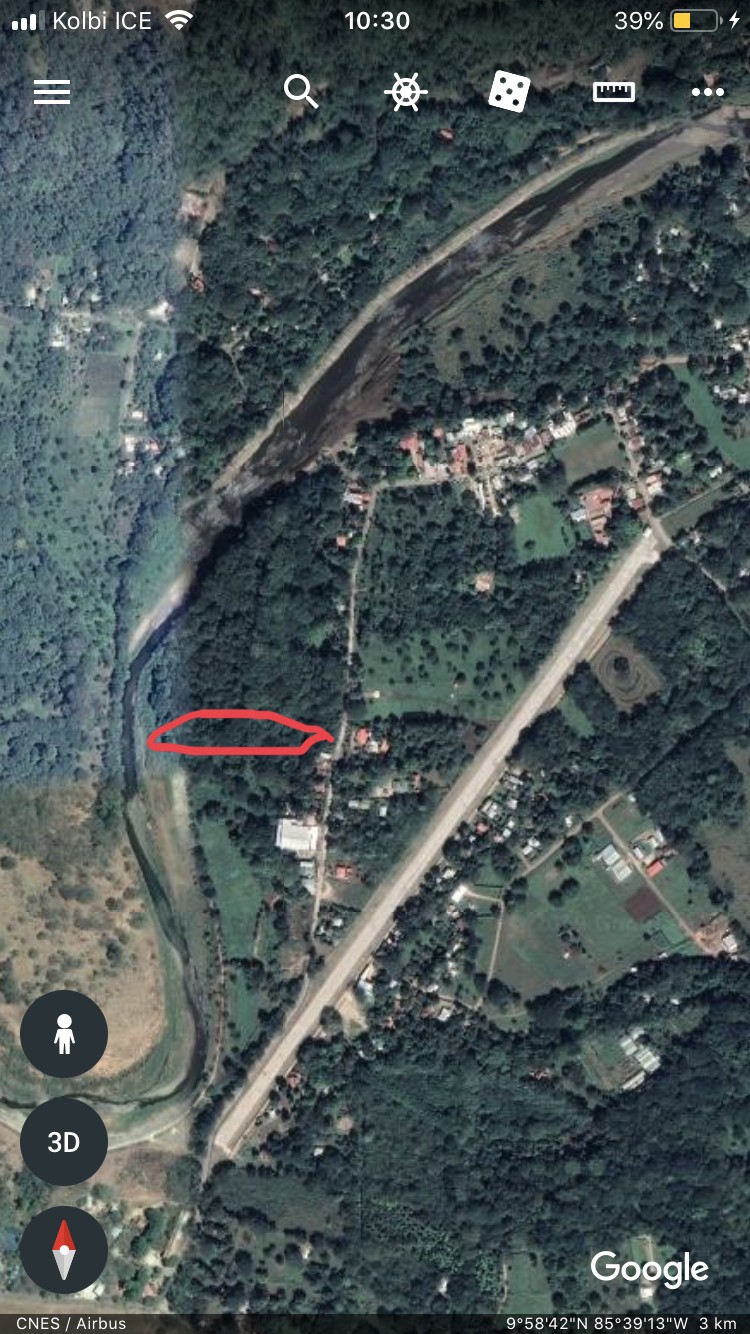Open the three-dot overflow menu
Screen dimensions: 750x1334
708,92
